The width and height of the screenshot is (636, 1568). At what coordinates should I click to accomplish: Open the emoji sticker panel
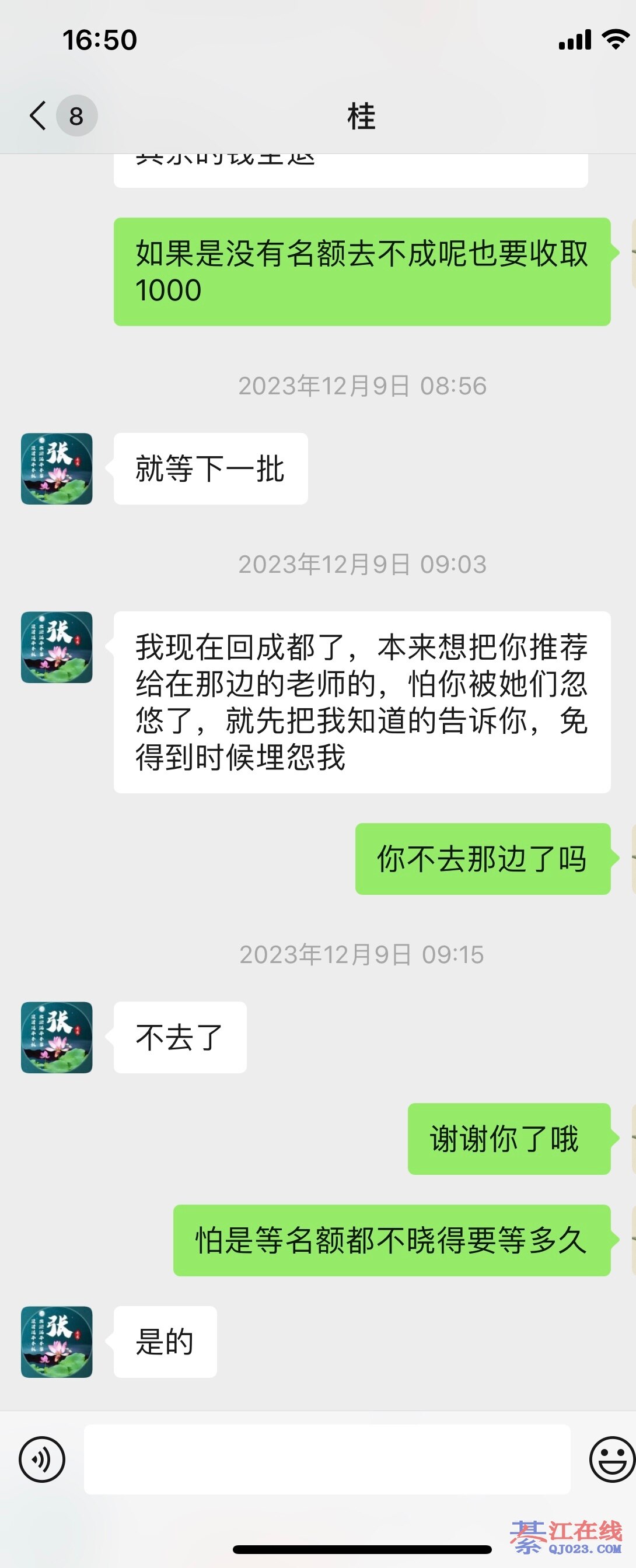pyautogui.click(x=611, y=1459)
